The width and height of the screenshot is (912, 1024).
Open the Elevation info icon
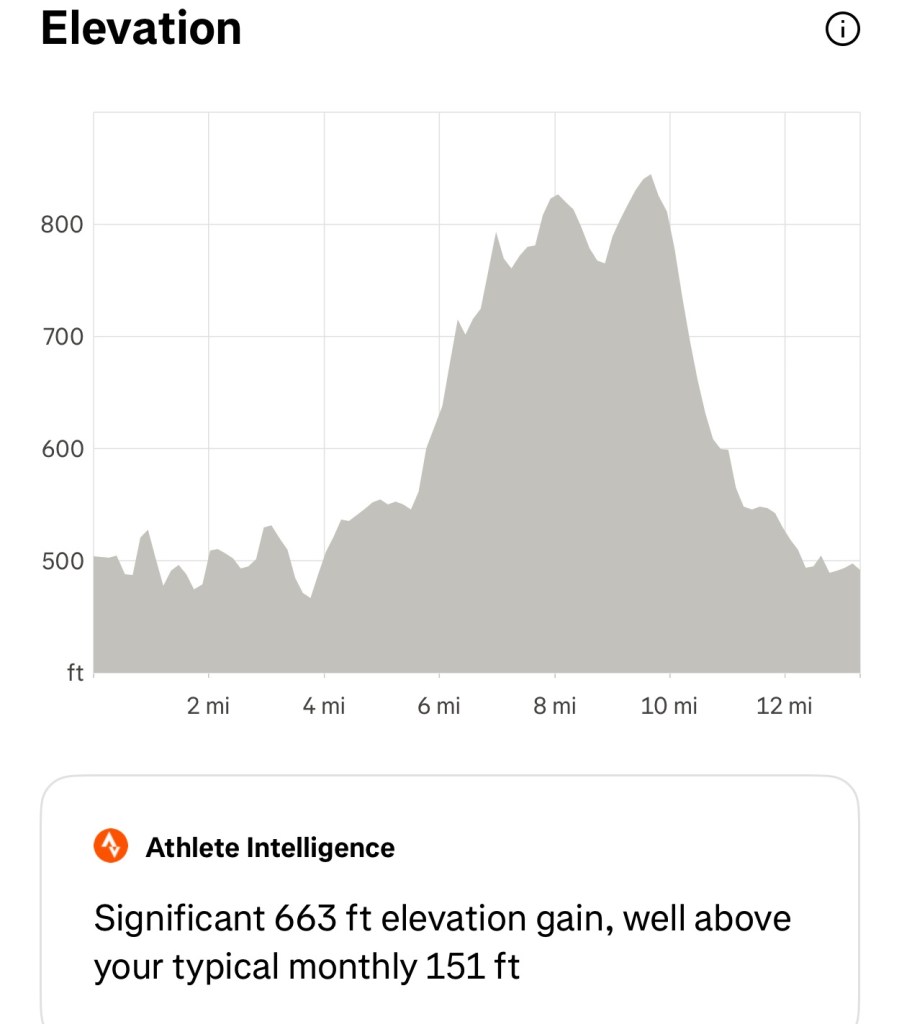point(842,31)
